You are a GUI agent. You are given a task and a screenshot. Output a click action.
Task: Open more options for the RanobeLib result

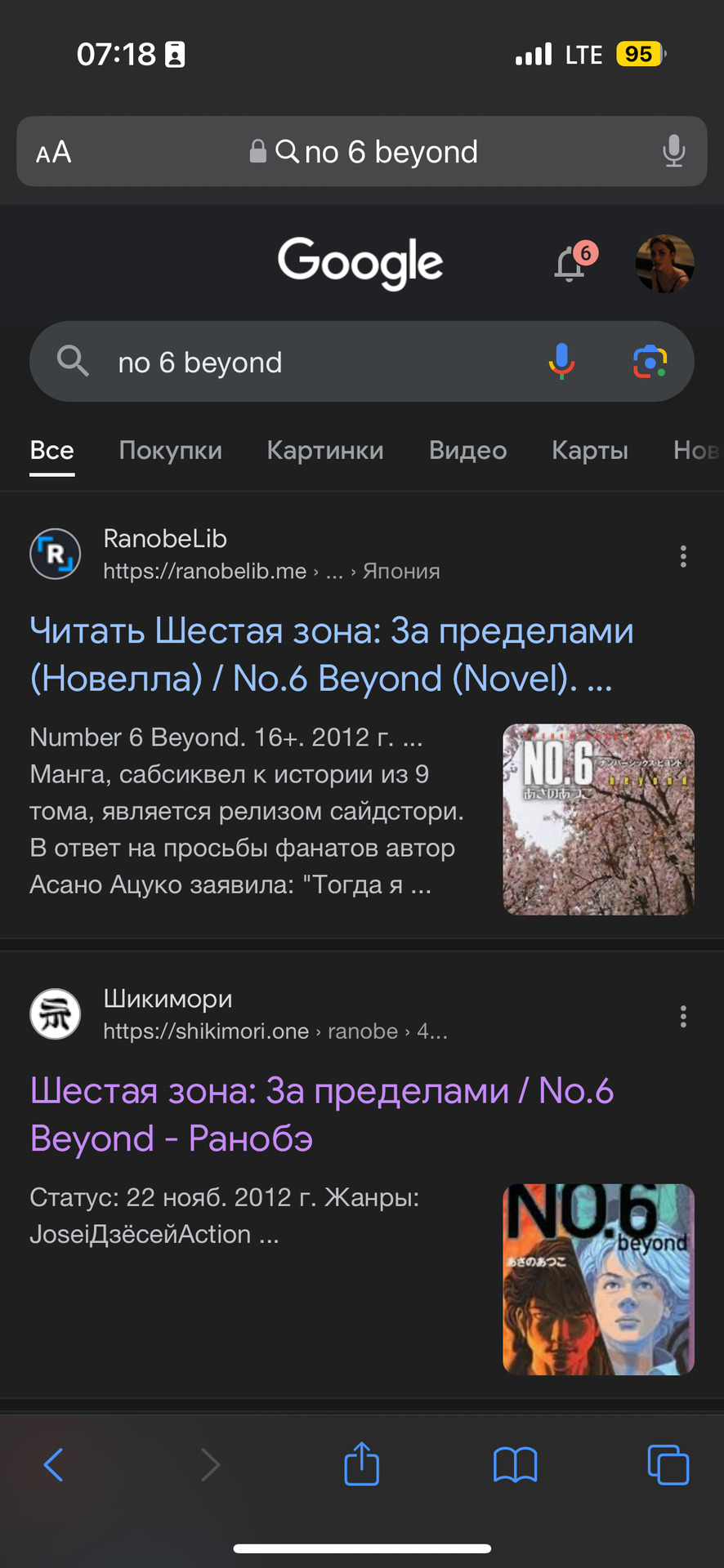pyautogui.click(x=683, y=556)
